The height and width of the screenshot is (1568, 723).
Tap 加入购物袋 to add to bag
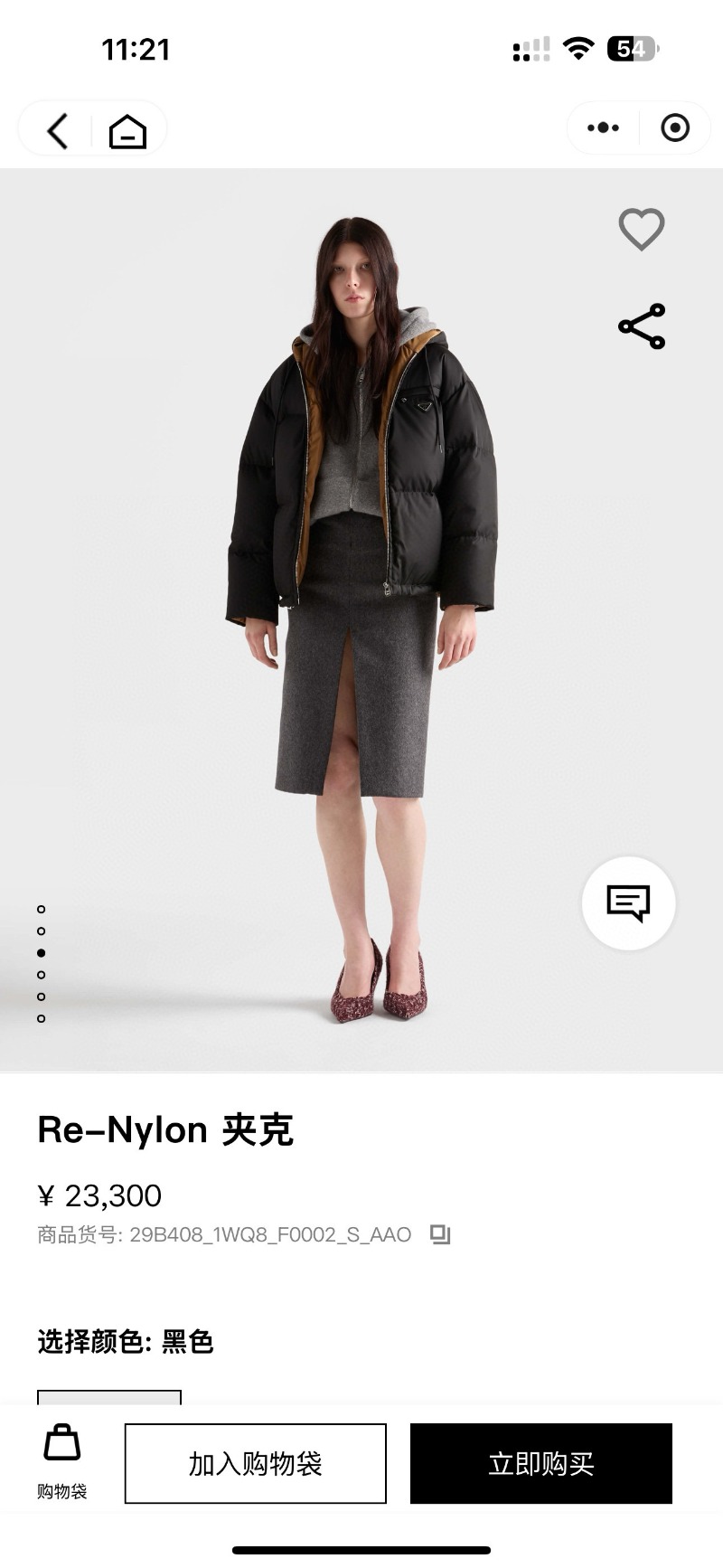coord(256,1463)
